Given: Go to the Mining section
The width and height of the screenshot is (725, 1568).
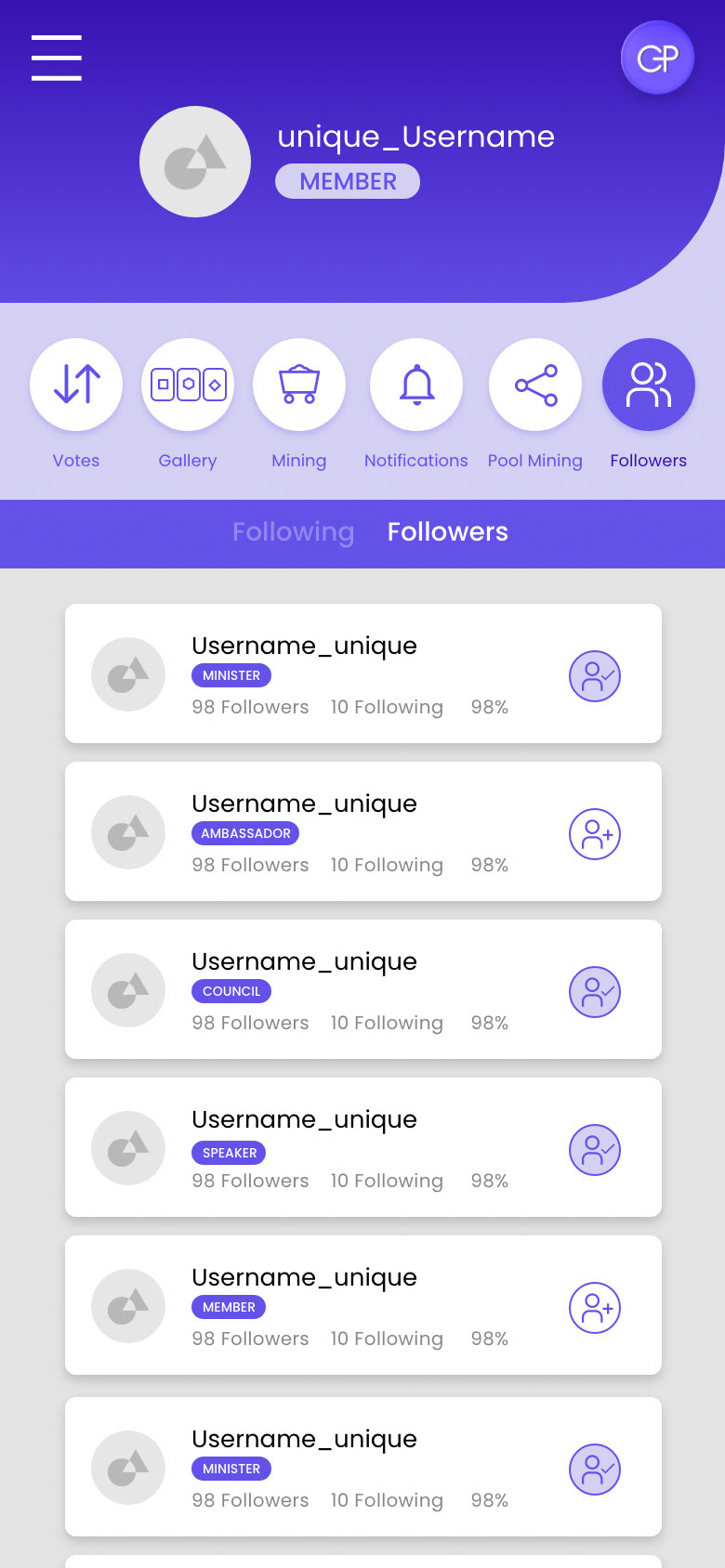Looking at the screenshot, I should pyautogui.click(x=299, y=385).
